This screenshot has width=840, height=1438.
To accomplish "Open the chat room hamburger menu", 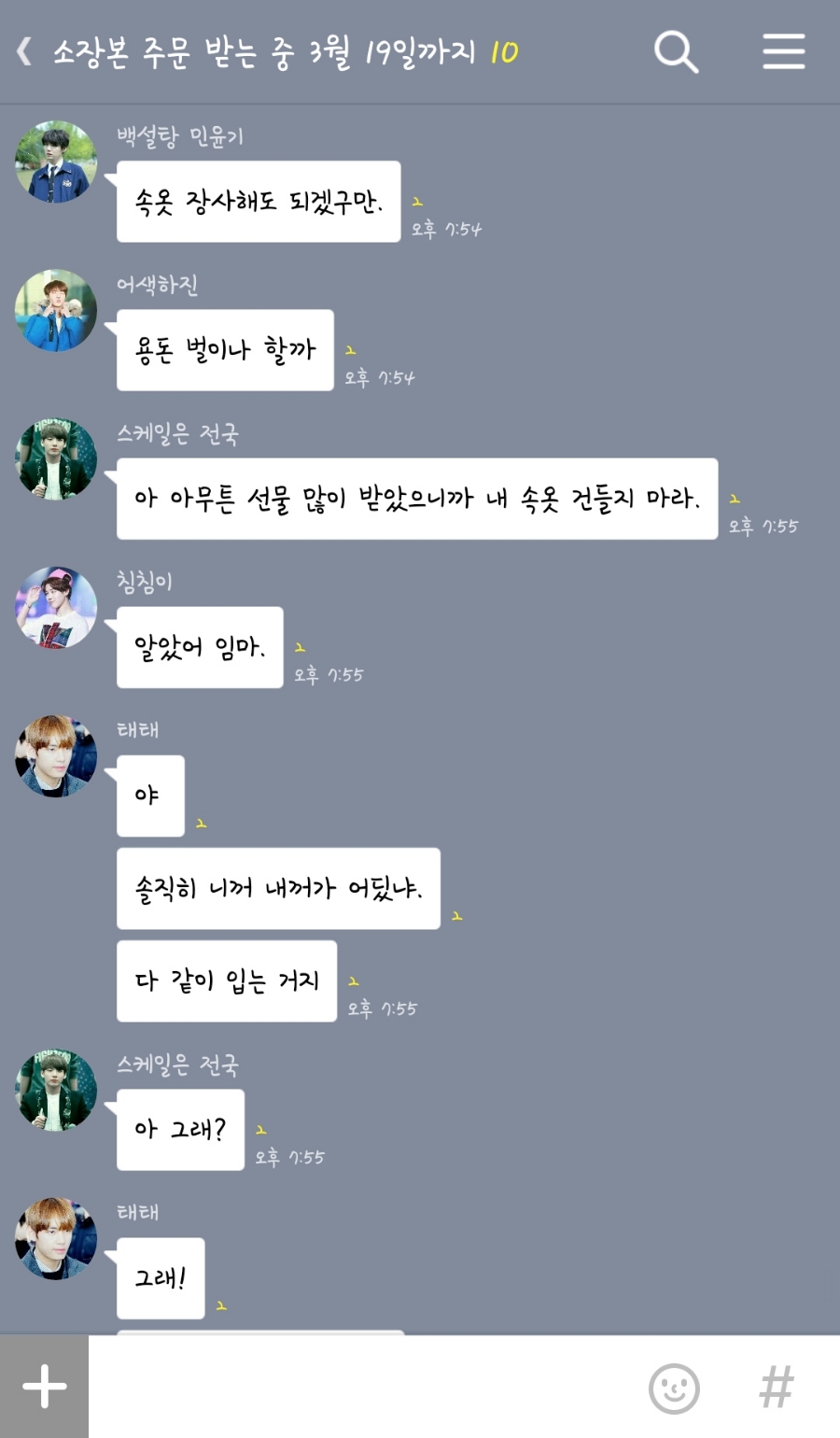I will click(x=783, y=51).
